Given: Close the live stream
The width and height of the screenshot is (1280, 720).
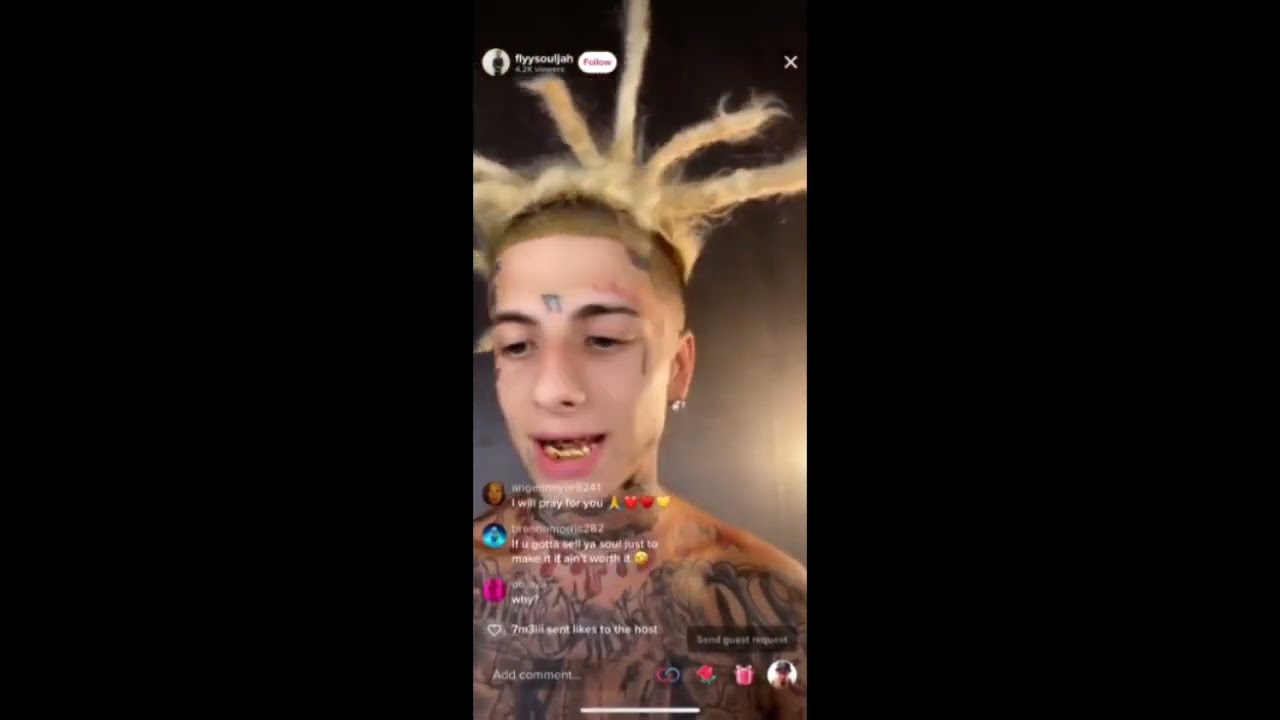Looking at the screenshot, I should tap(790, 62).
